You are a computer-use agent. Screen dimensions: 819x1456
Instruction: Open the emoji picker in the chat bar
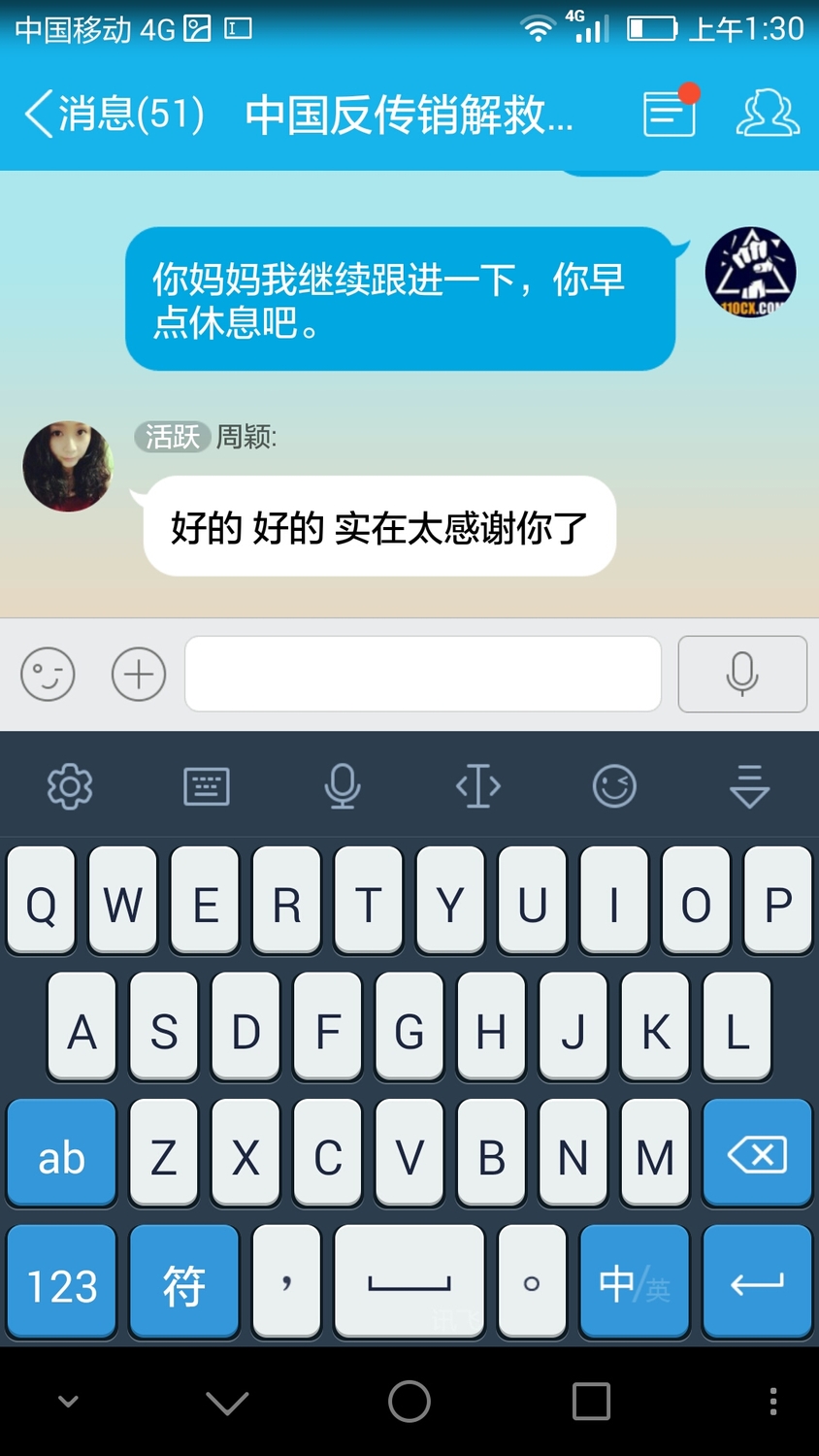[48, 674]
